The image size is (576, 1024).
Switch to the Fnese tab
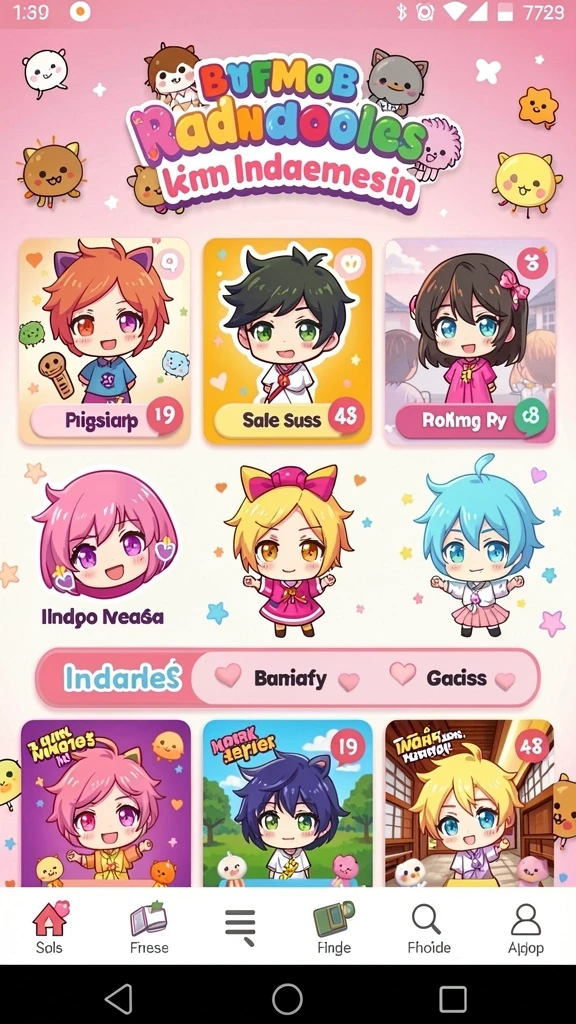click(x=149, y=927)
